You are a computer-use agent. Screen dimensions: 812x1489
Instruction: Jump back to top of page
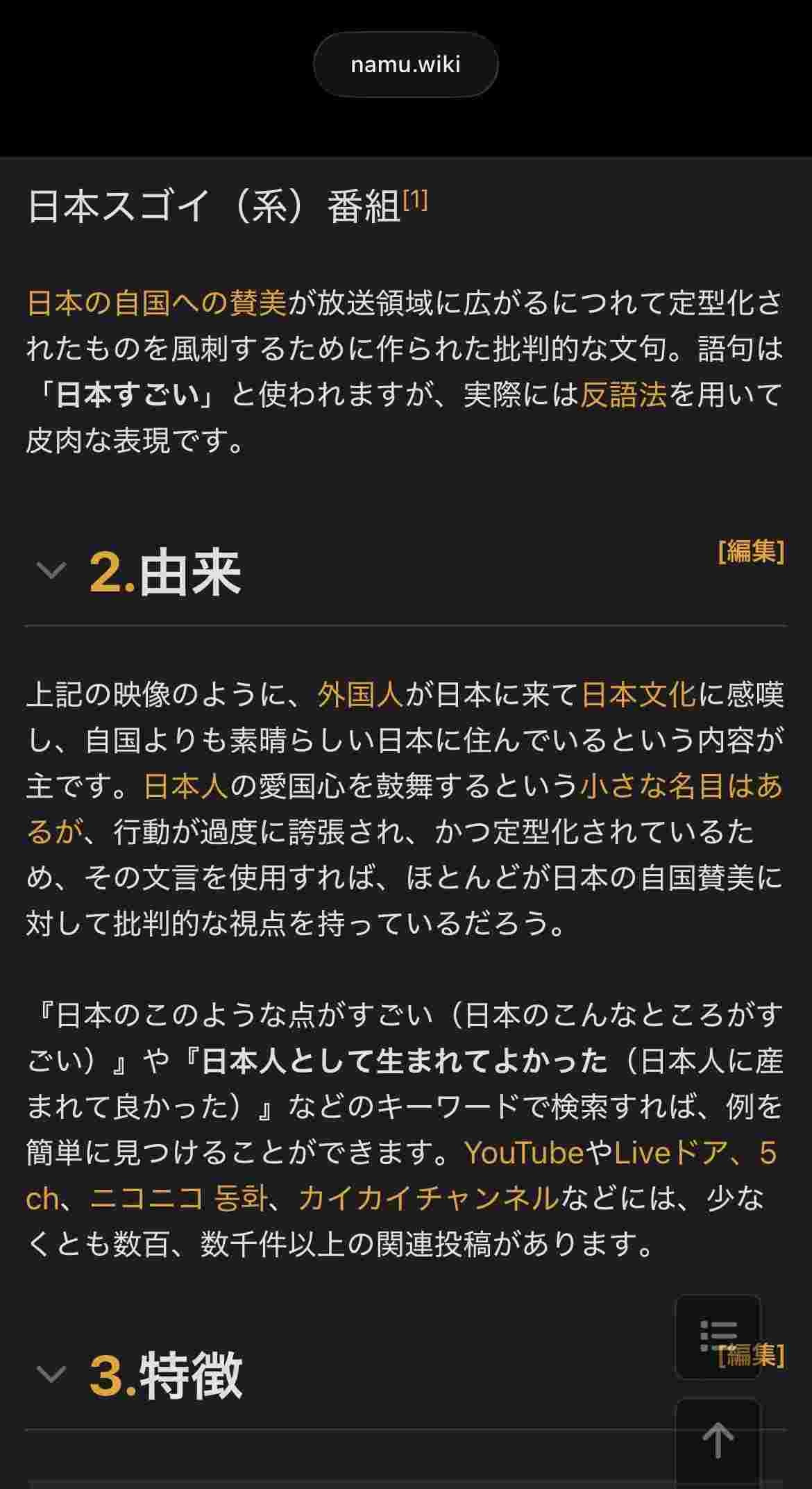coord(718,1440)
